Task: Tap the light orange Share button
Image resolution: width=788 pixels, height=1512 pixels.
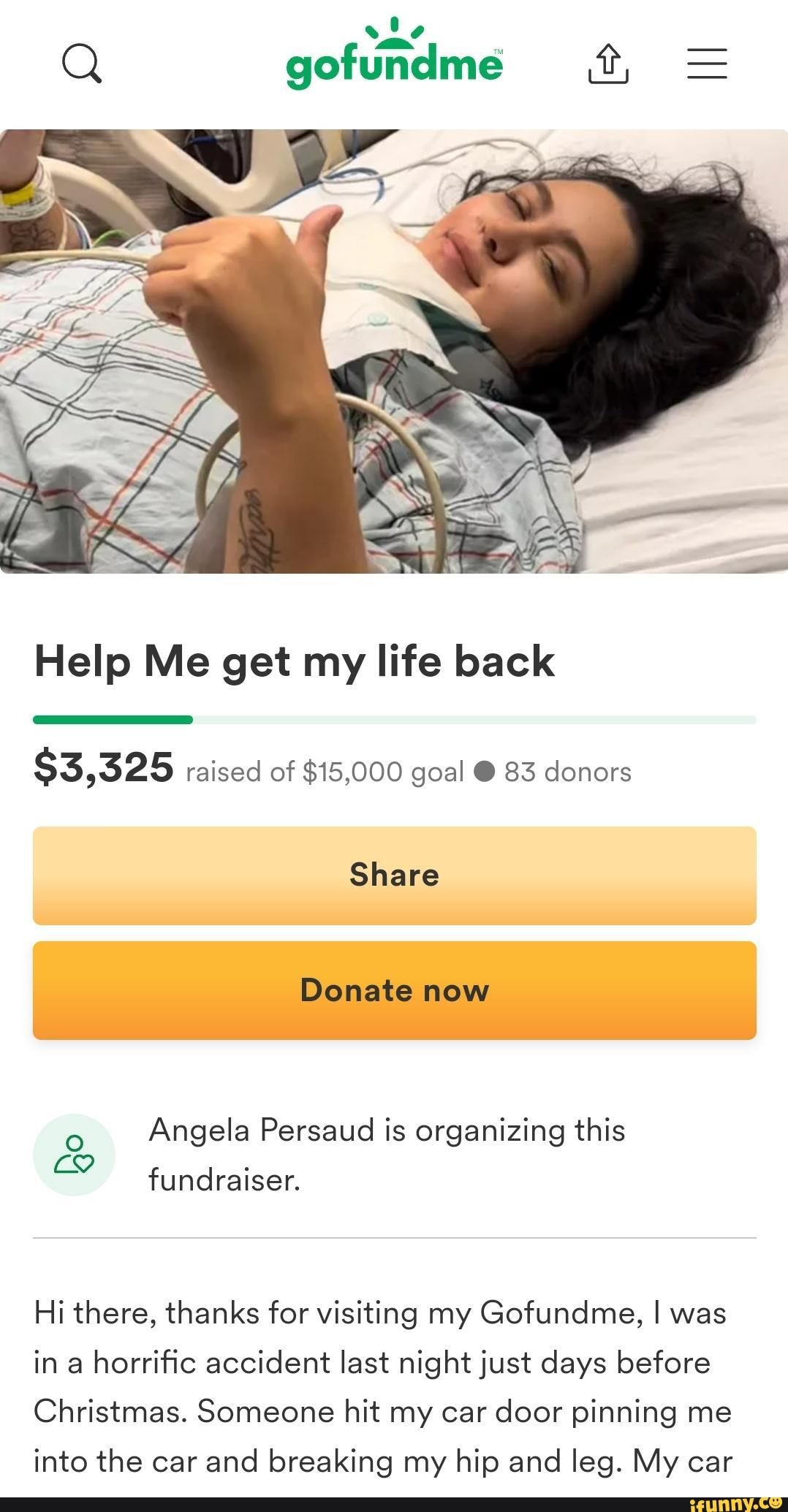Action: click(394, 875)
